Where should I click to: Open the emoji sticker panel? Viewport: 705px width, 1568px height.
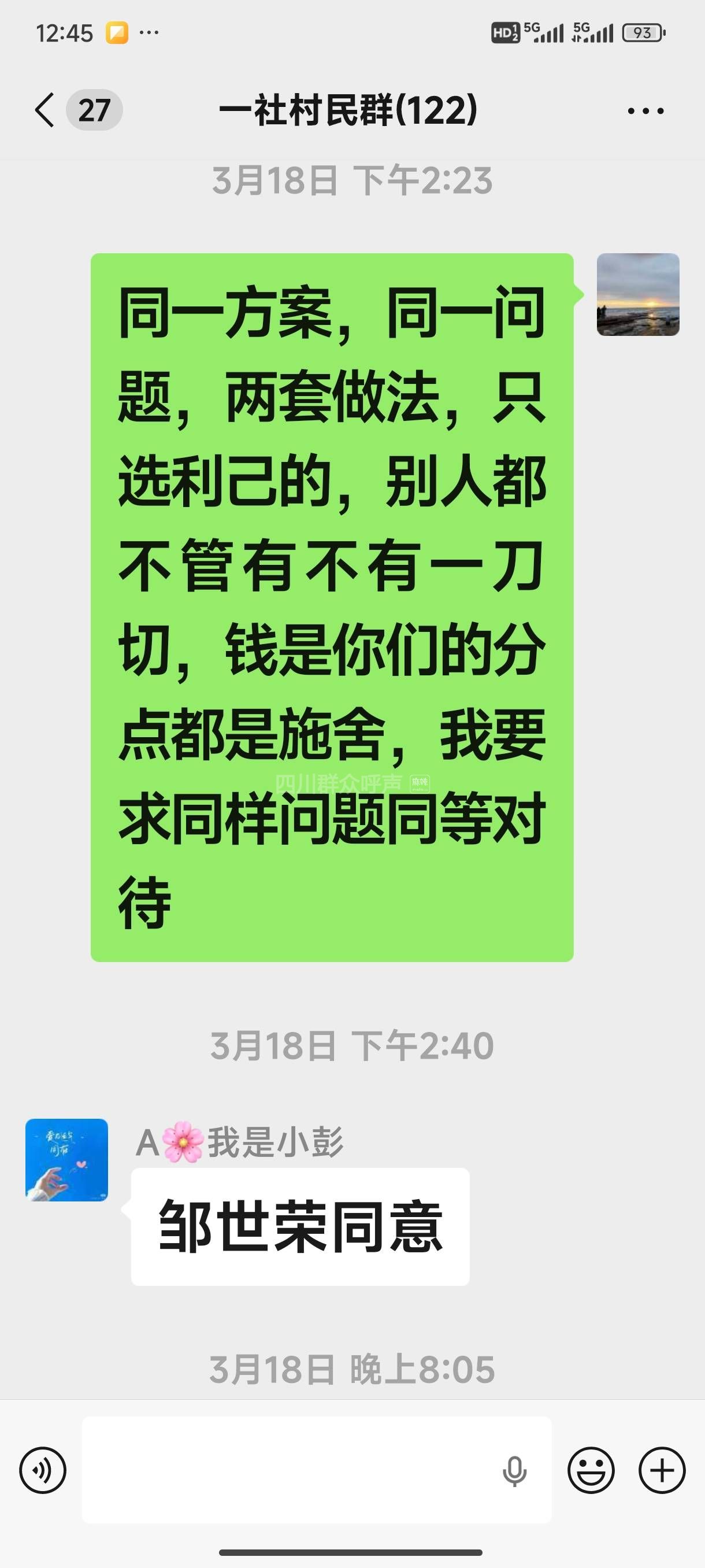(x=591, y=1471)
